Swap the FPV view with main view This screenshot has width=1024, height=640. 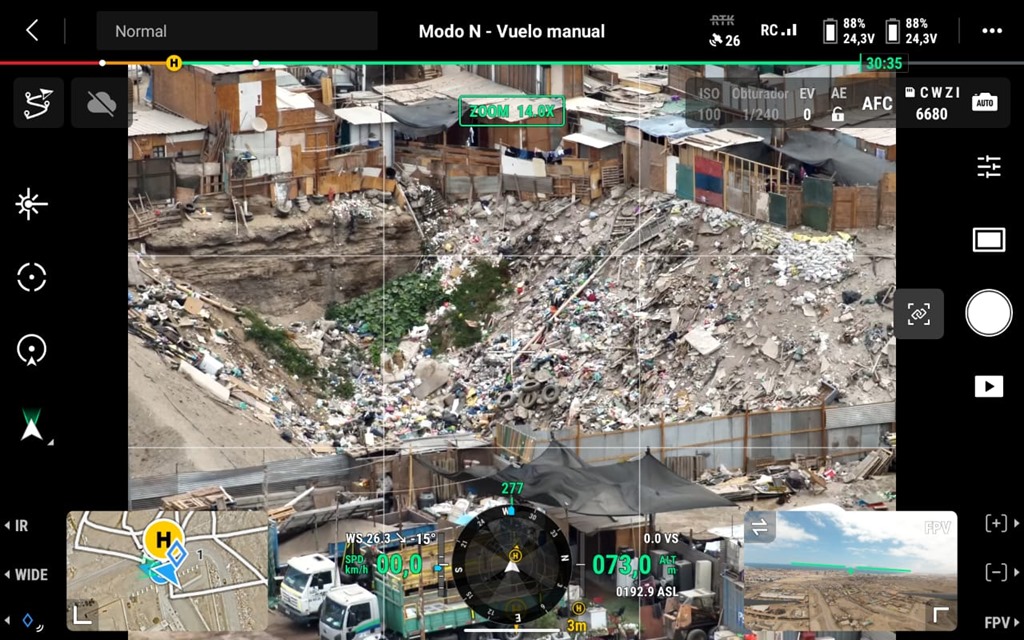tap(760, 528)
